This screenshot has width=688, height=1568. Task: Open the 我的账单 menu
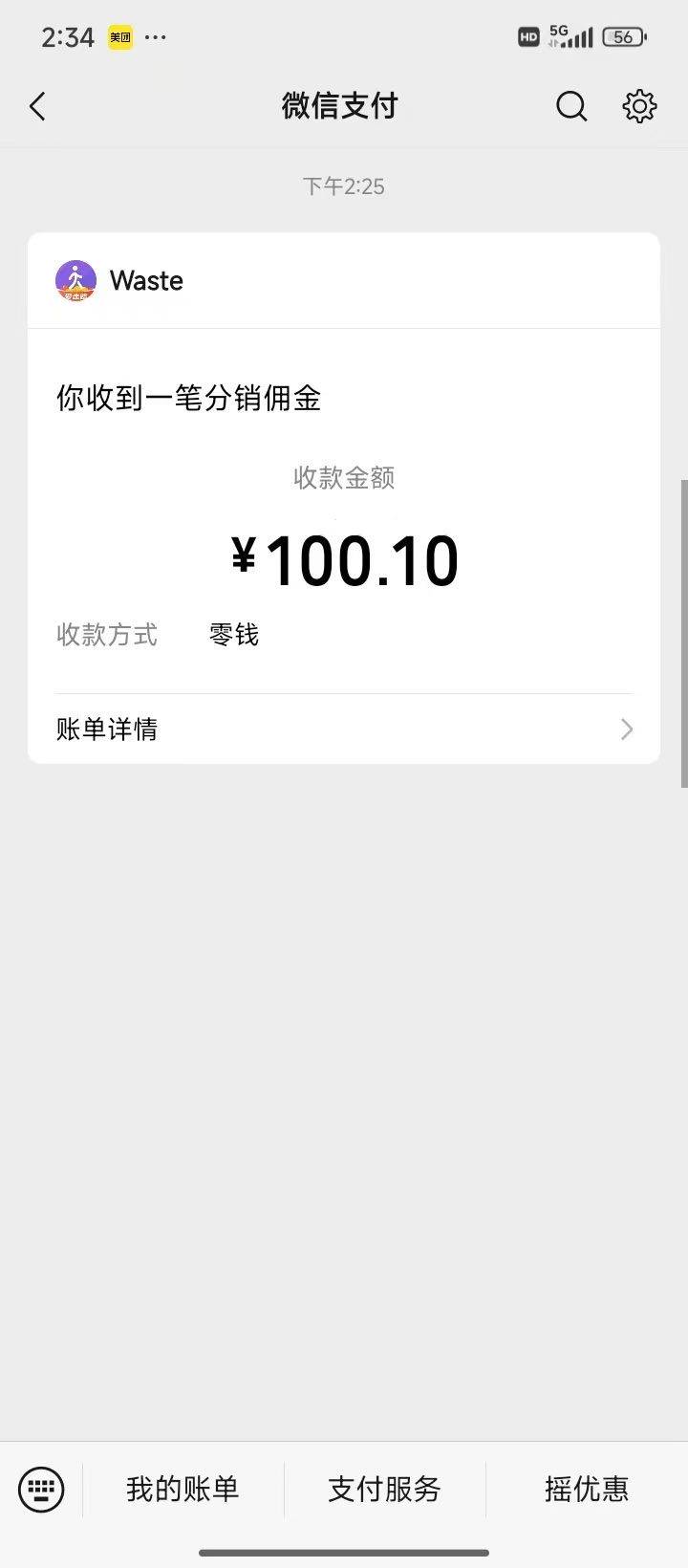click(x=183, y=1489)
